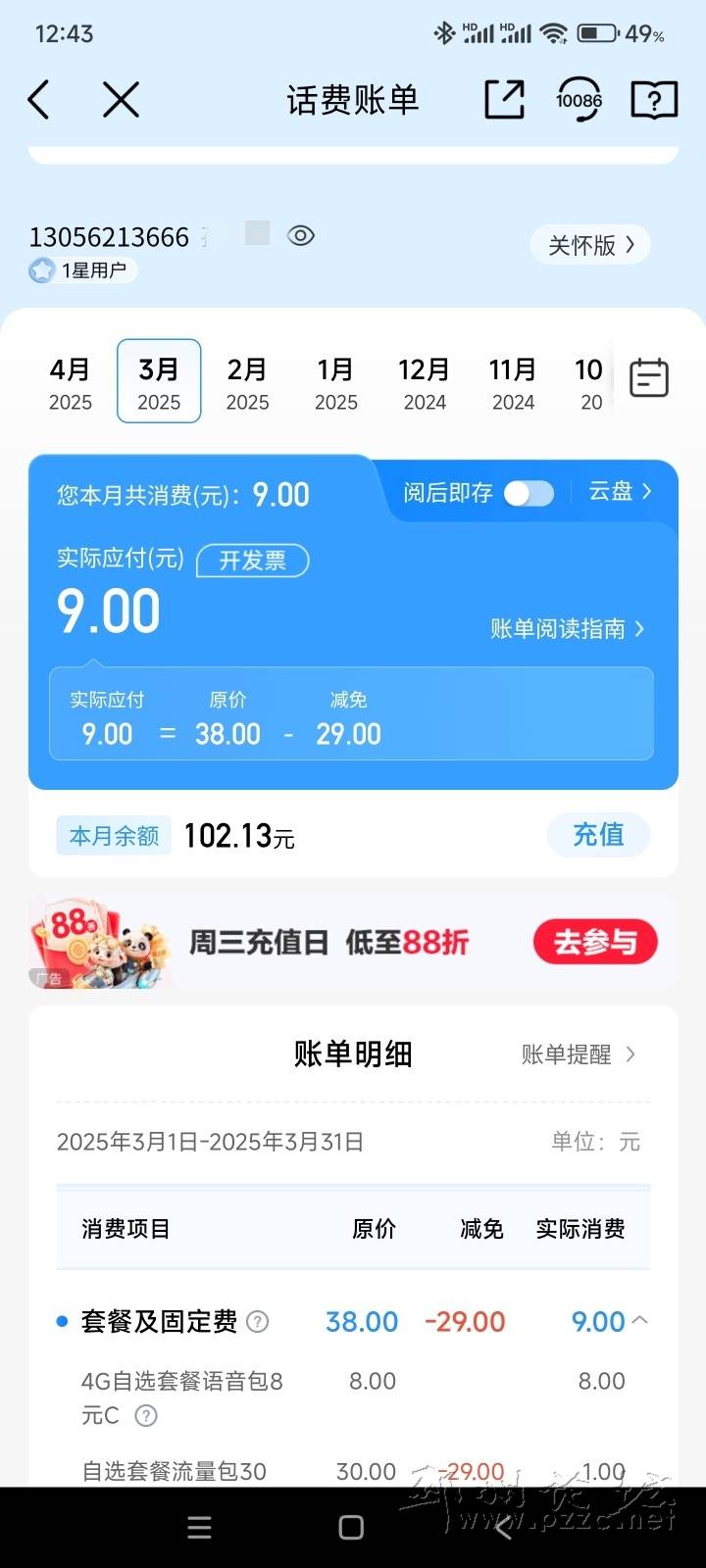Open 账单阅读指南
Screen dimensions: 706x1568
pyautogui.click(x=567, y=629)
